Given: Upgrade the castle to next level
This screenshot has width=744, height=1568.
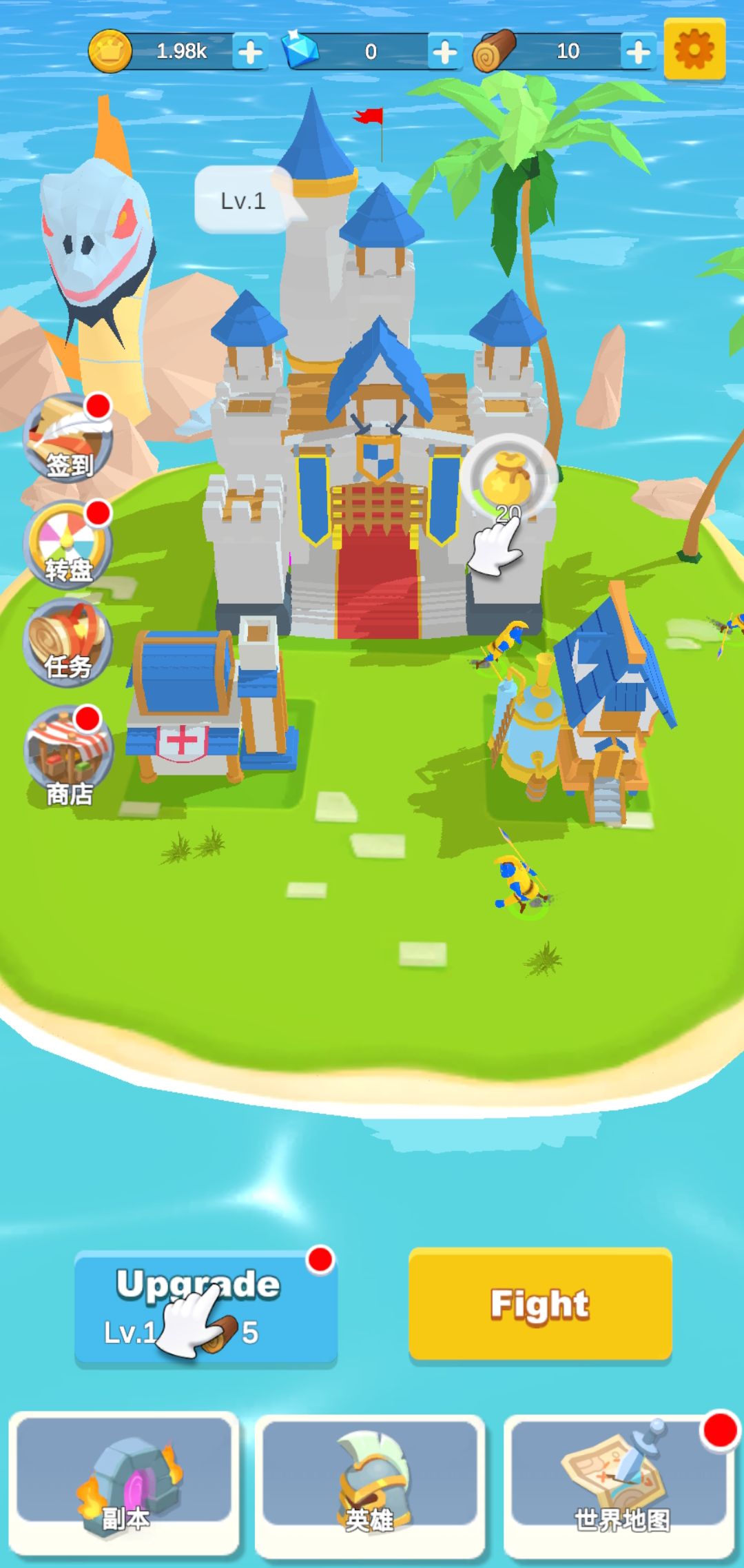Looking at the screenshot, I should (205, 1307).
